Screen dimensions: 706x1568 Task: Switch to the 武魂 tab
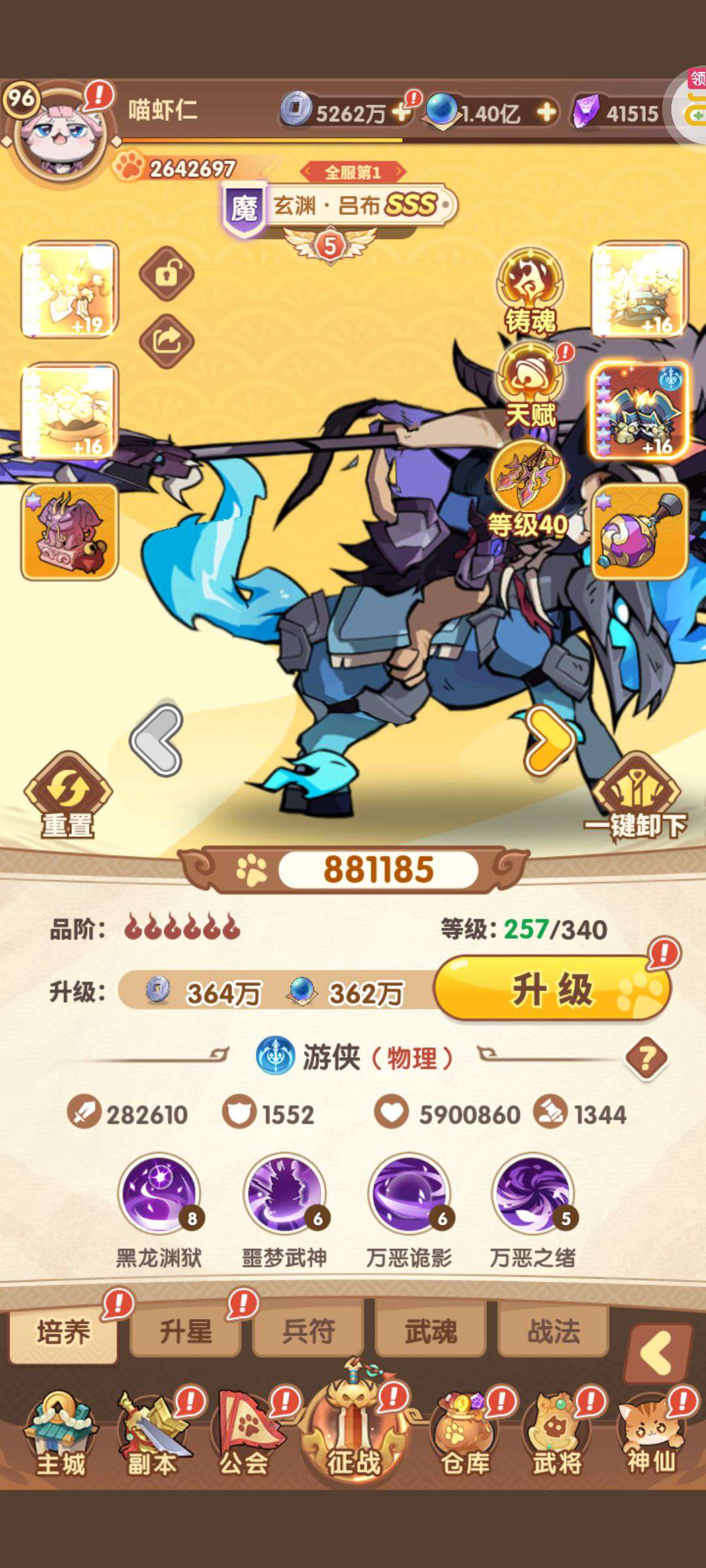(x=430, y=1331)
